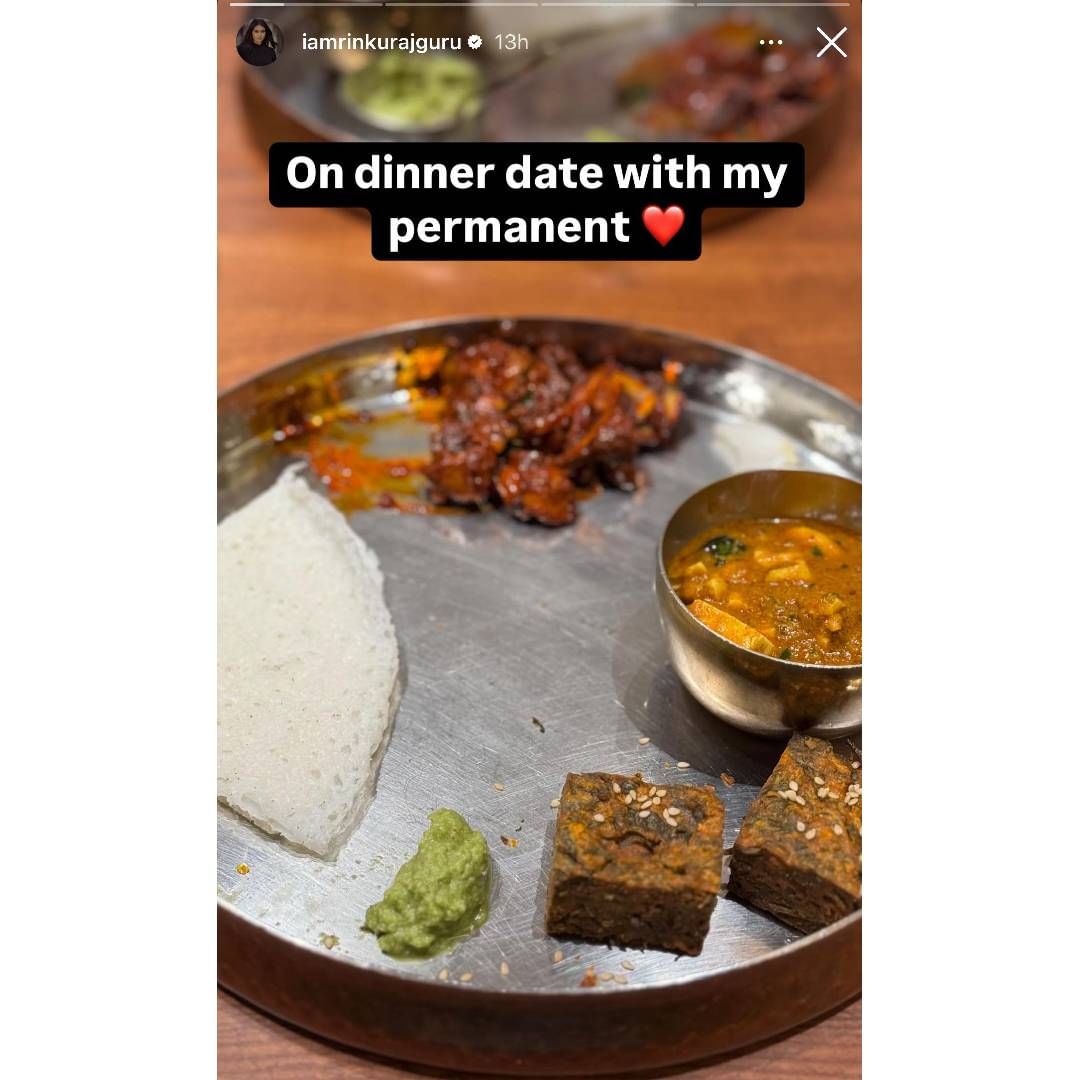Screen dimensions: 1080x1080
Task: Close the story viewer
Action: tap(831, 42)
